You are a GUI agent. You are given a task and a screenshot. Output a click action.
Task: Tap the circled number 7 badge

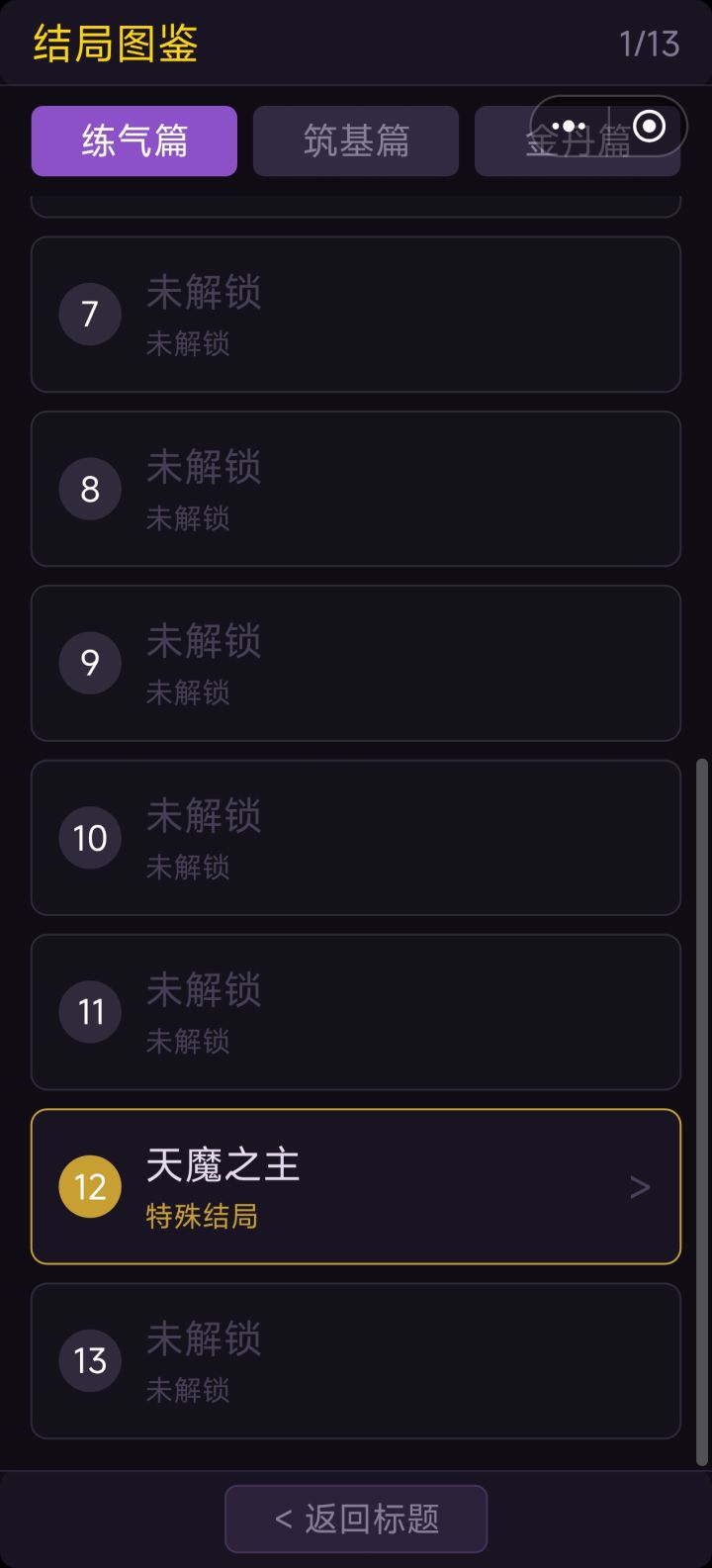(89, 314)
